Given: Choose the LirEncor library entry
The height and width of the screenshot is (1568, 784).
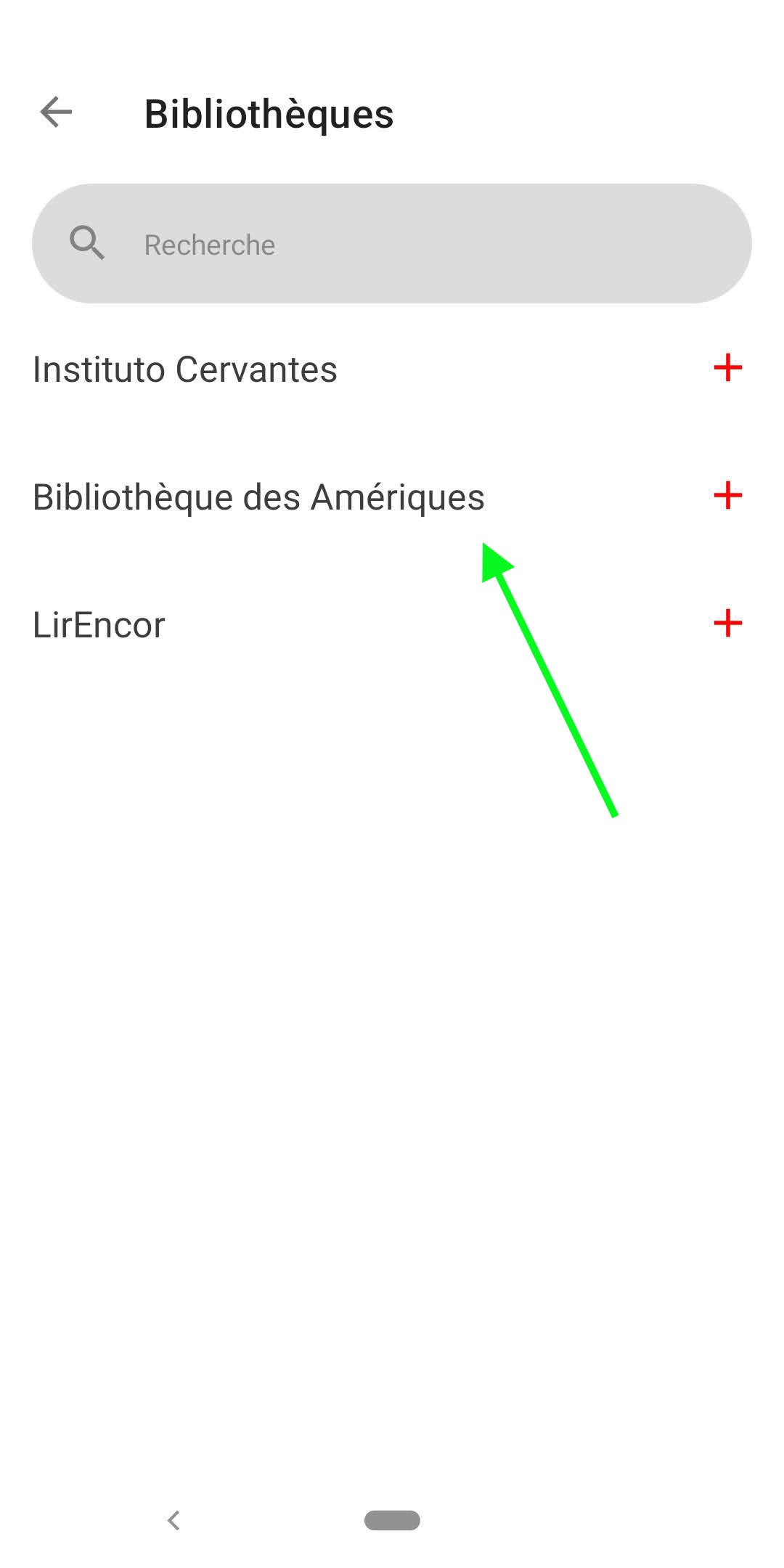Looking at the screenshot, I should click(x=99, y=625).
